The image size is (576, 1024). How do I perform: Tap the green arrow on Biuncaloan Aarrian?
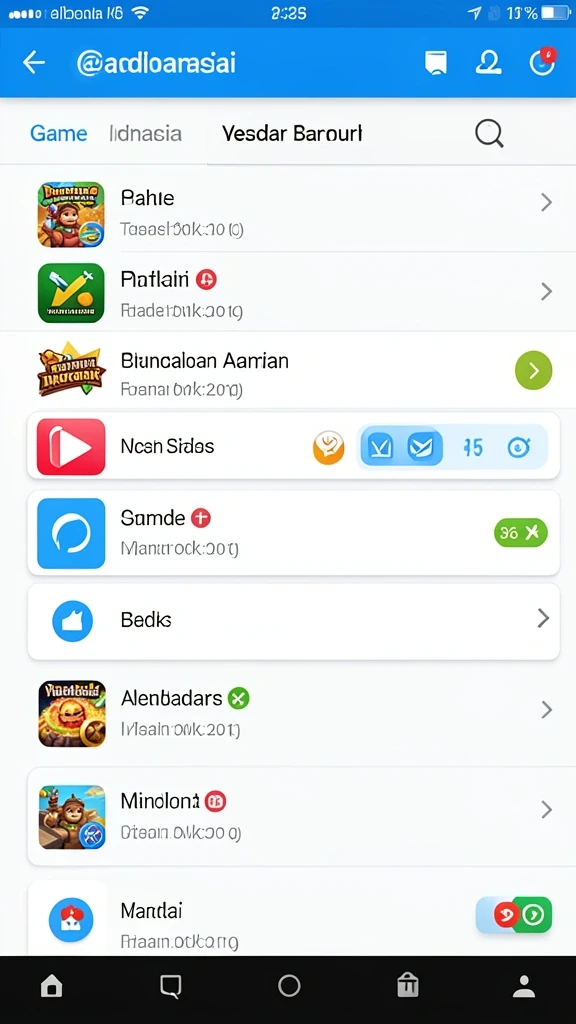click(534, 370)
